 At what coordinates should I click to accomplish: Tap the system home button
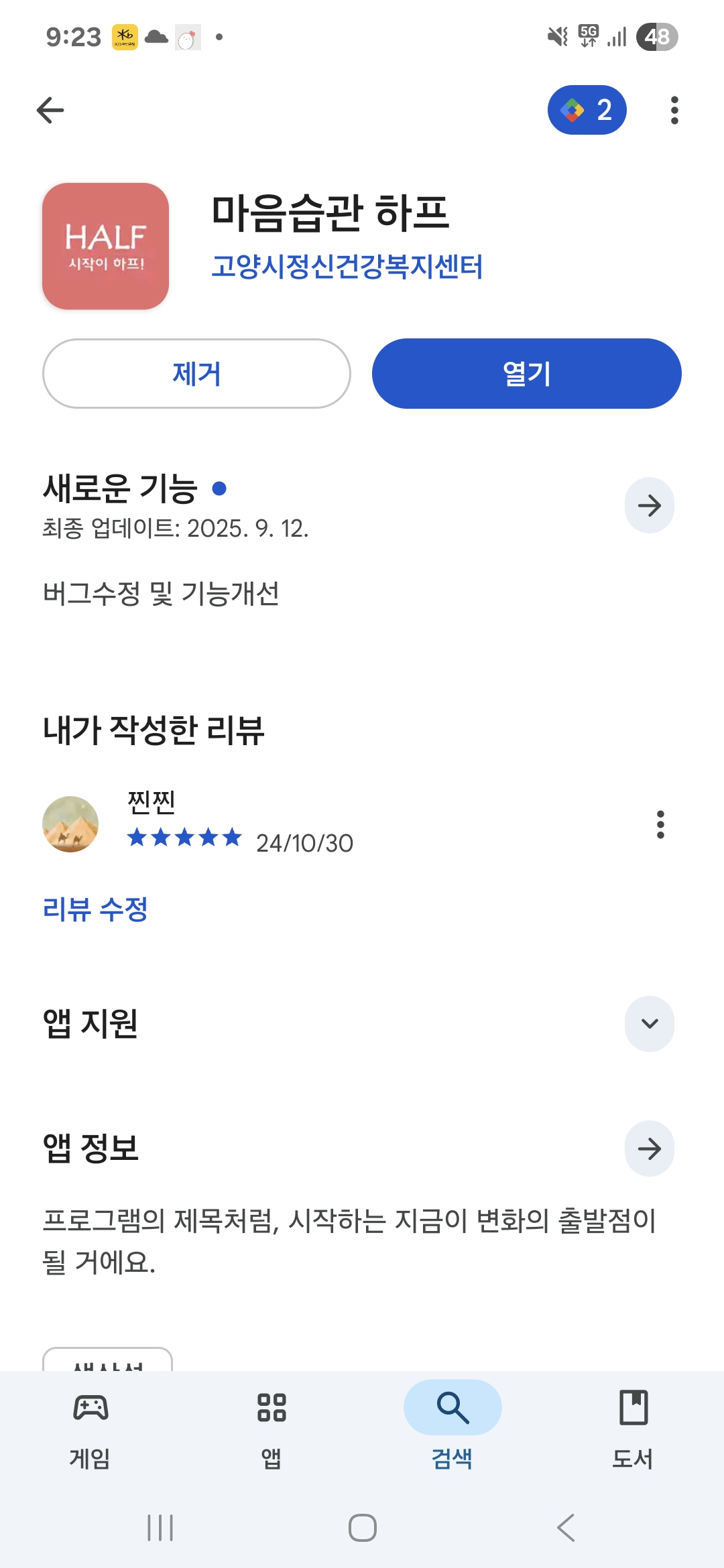pyautogui.click(x=362, y=1528)
